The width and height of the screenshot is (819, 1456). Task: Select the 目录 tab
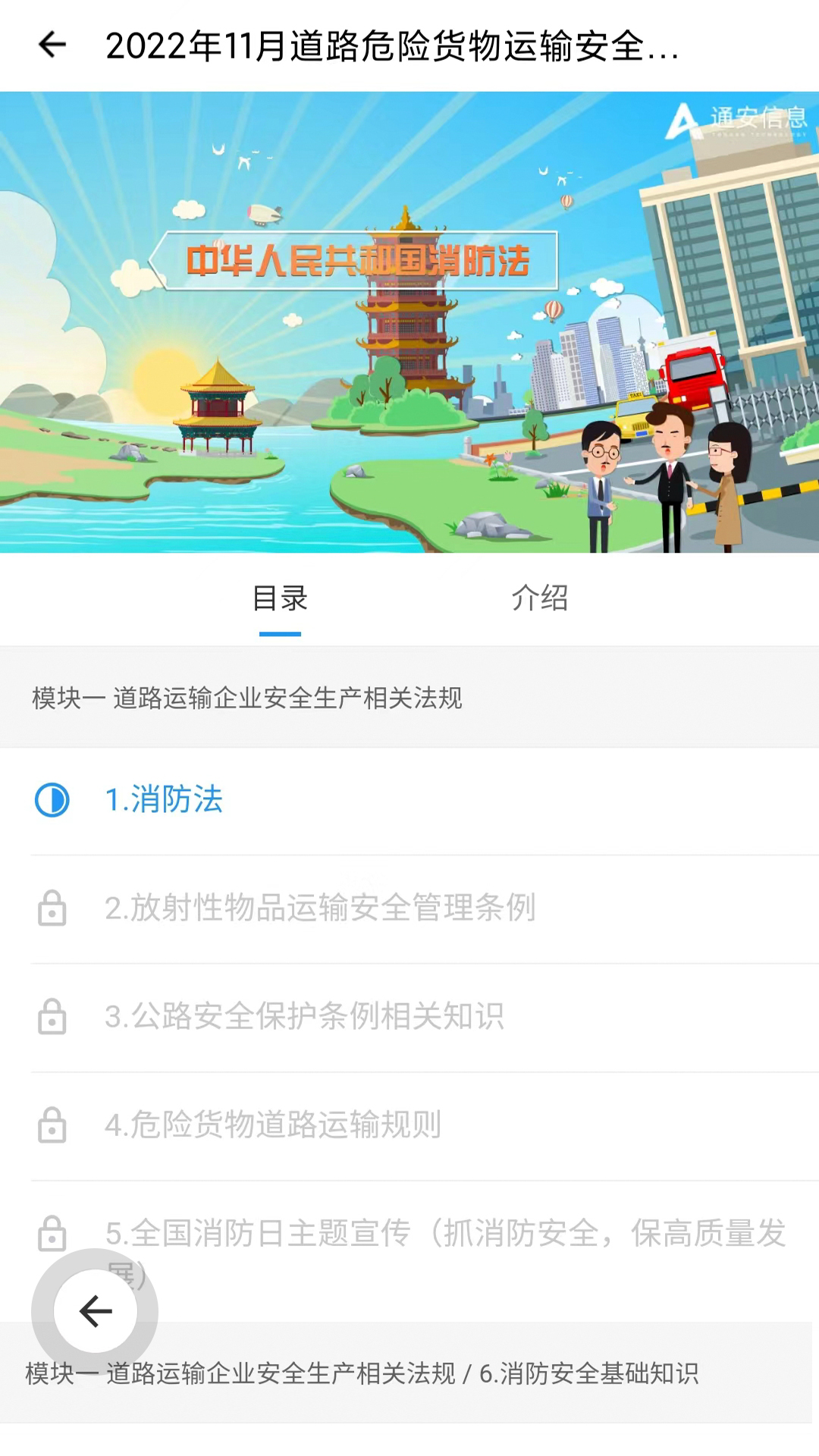click(281, 598)
